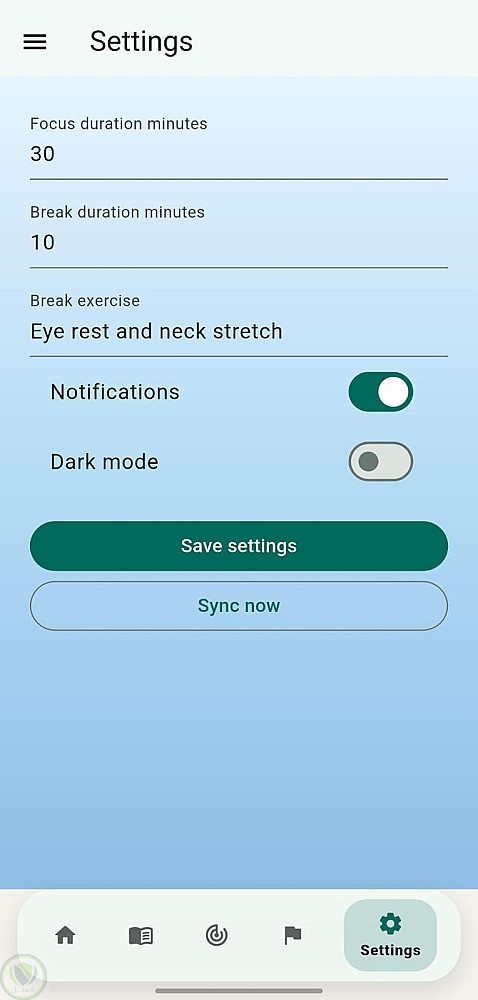Enable Dark mode

coord(380,461)
